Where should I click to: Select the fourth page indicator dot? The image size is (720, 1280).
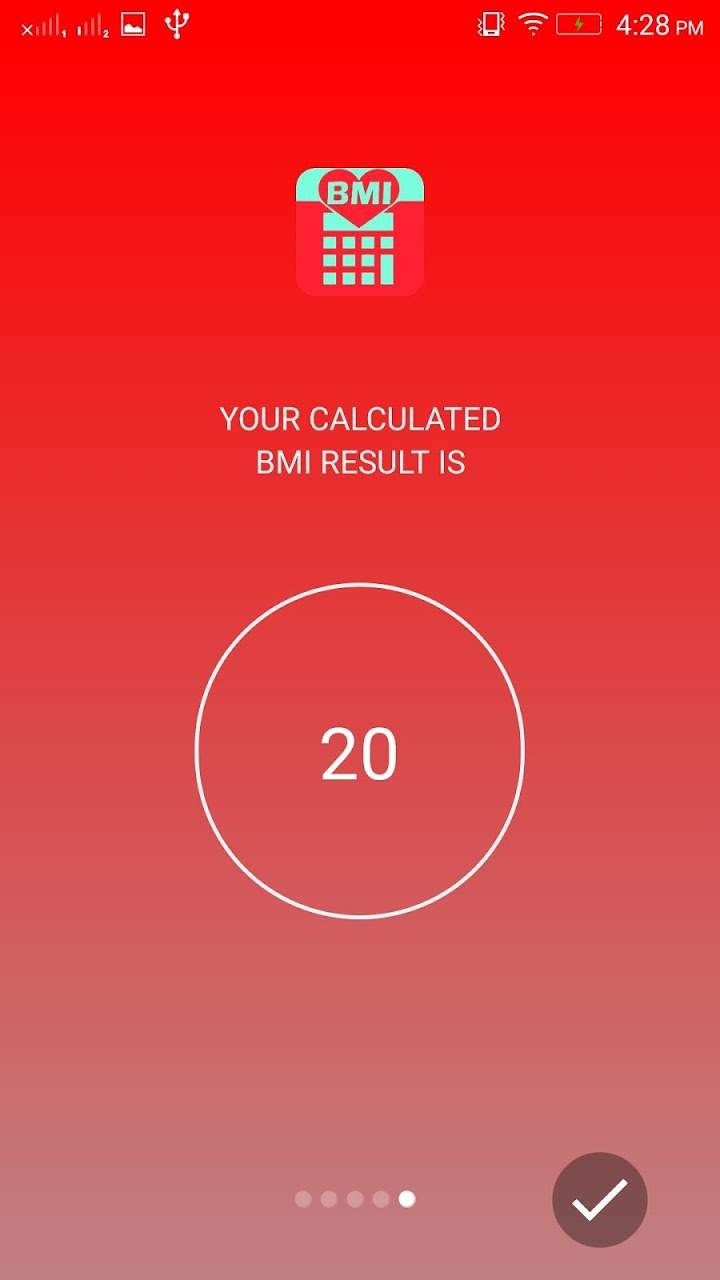coord(379,1198)
